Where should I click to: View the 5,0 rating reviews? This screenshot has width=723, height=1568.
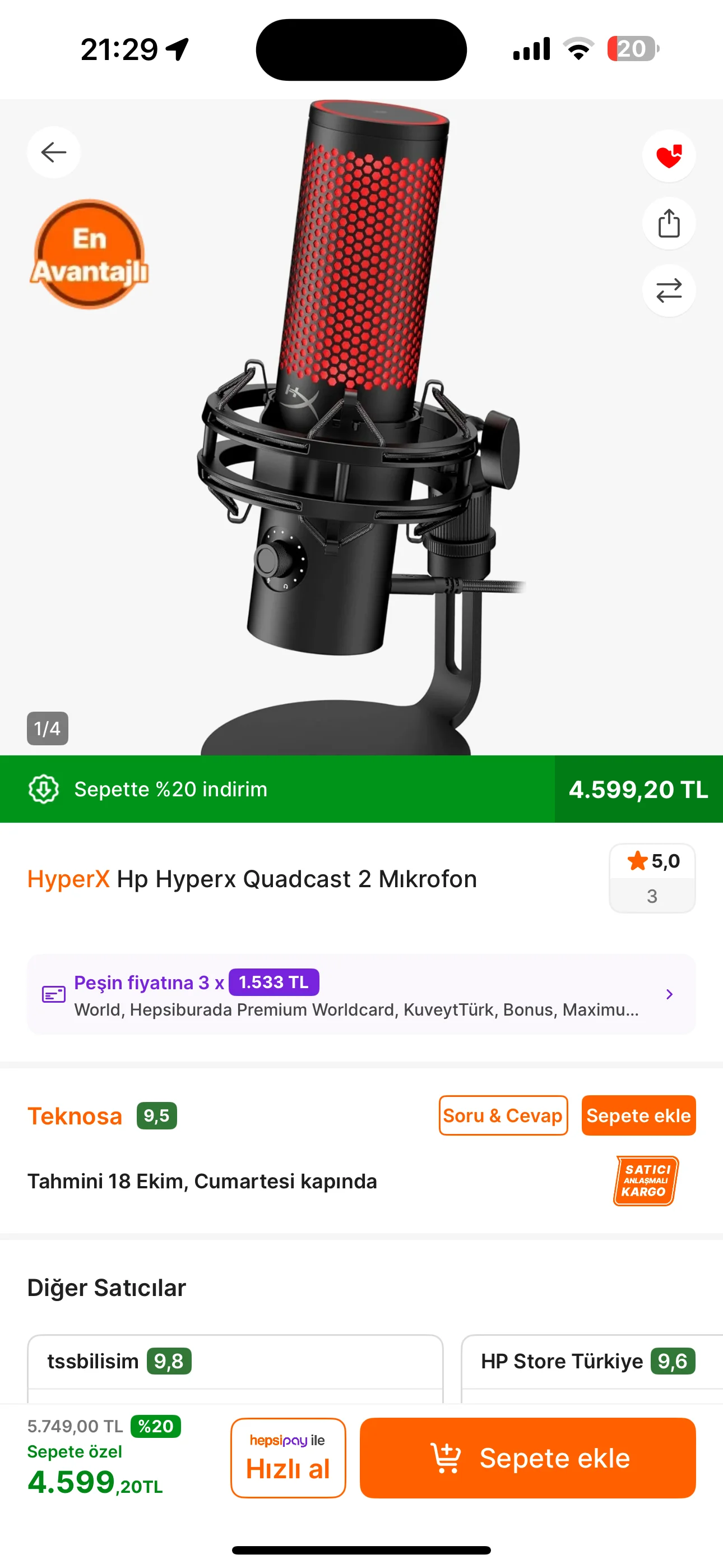(x=652, y=878)
